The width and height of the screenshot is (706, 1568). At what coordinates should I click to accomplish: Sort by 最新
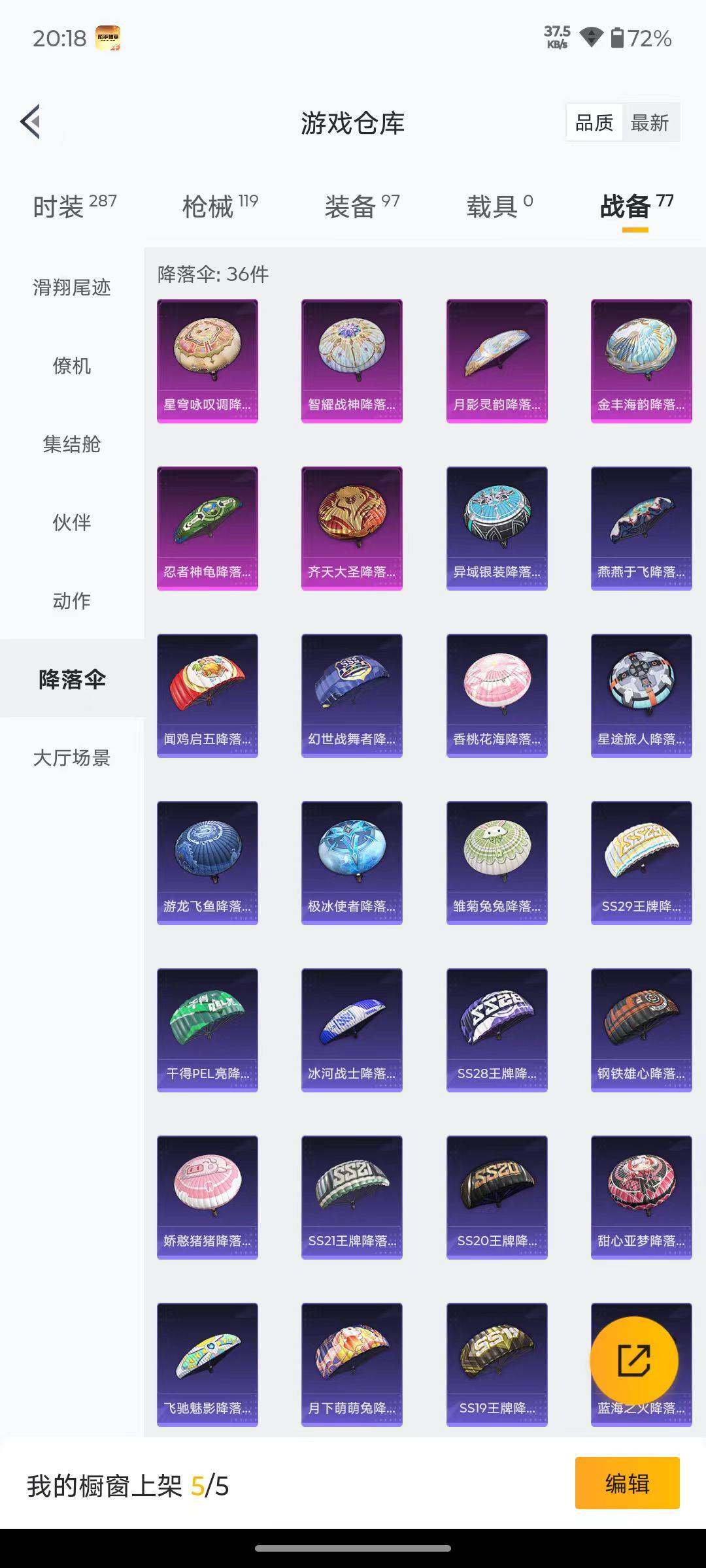[650, 123]
